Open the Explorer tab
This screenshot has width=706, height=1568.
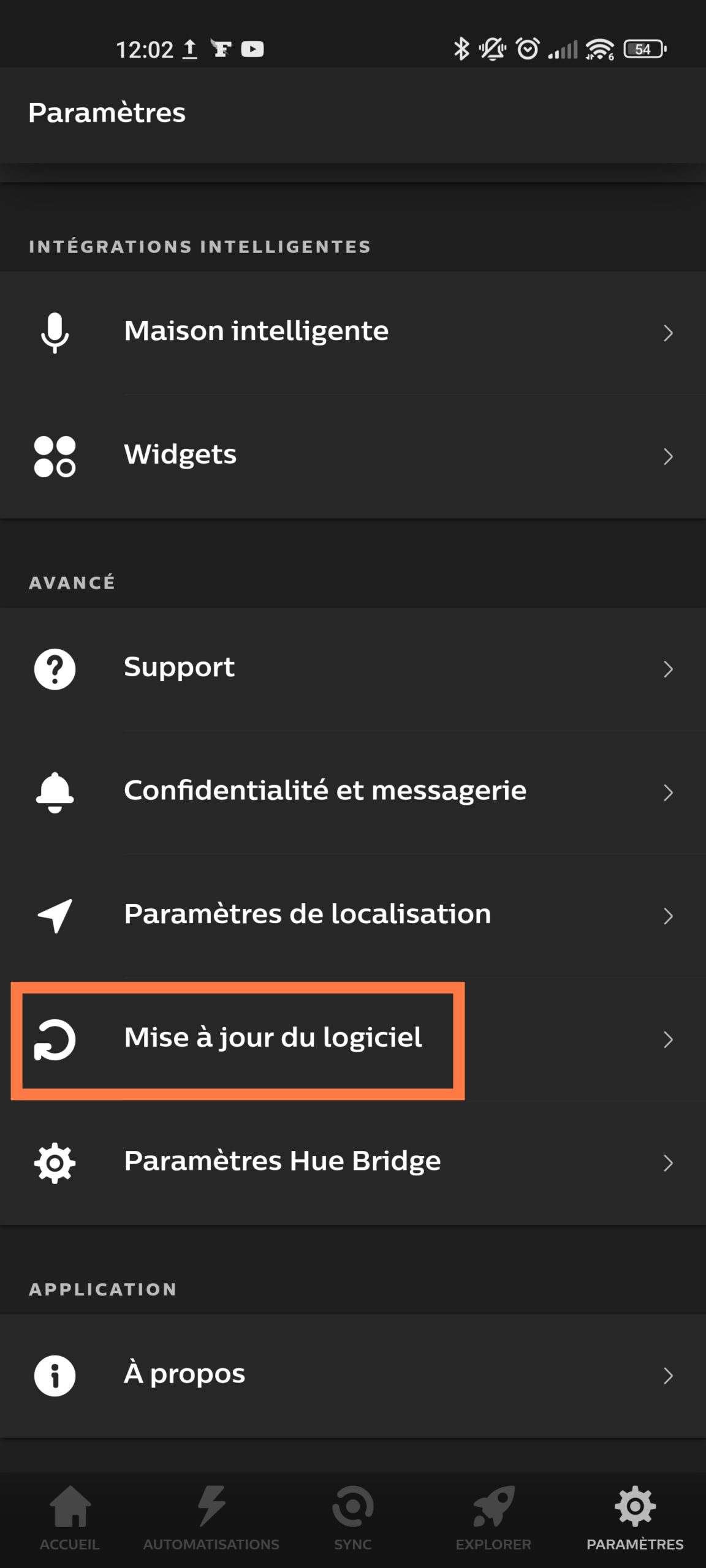[493, 1518]
